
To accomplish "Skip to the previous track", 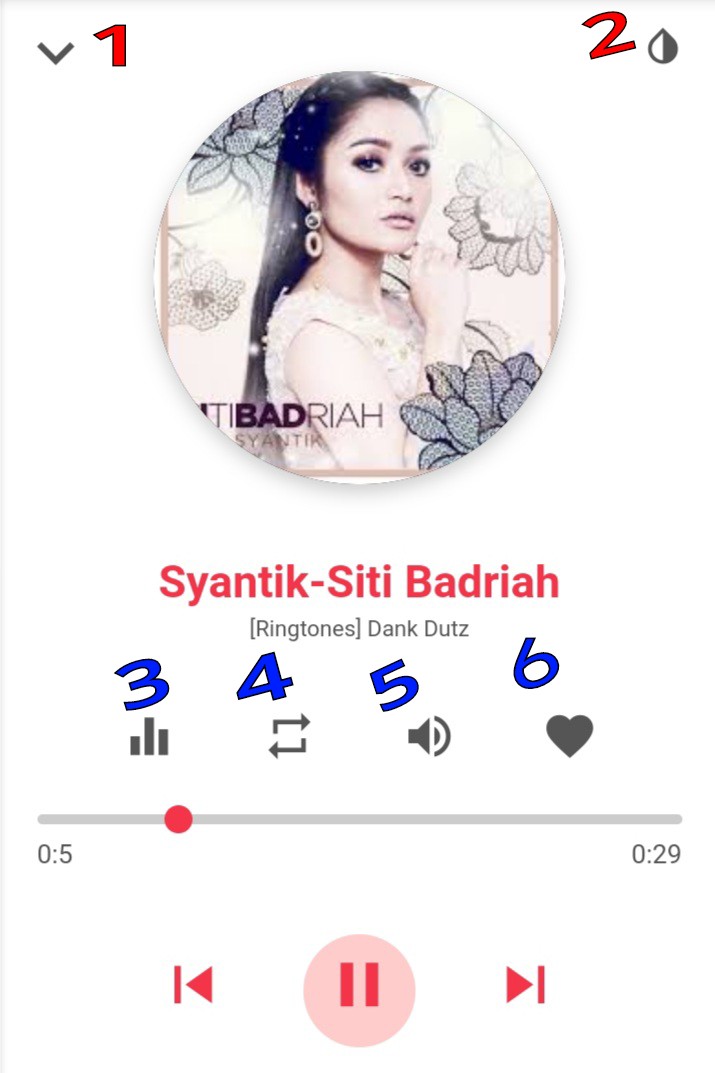I will (193, 985).
